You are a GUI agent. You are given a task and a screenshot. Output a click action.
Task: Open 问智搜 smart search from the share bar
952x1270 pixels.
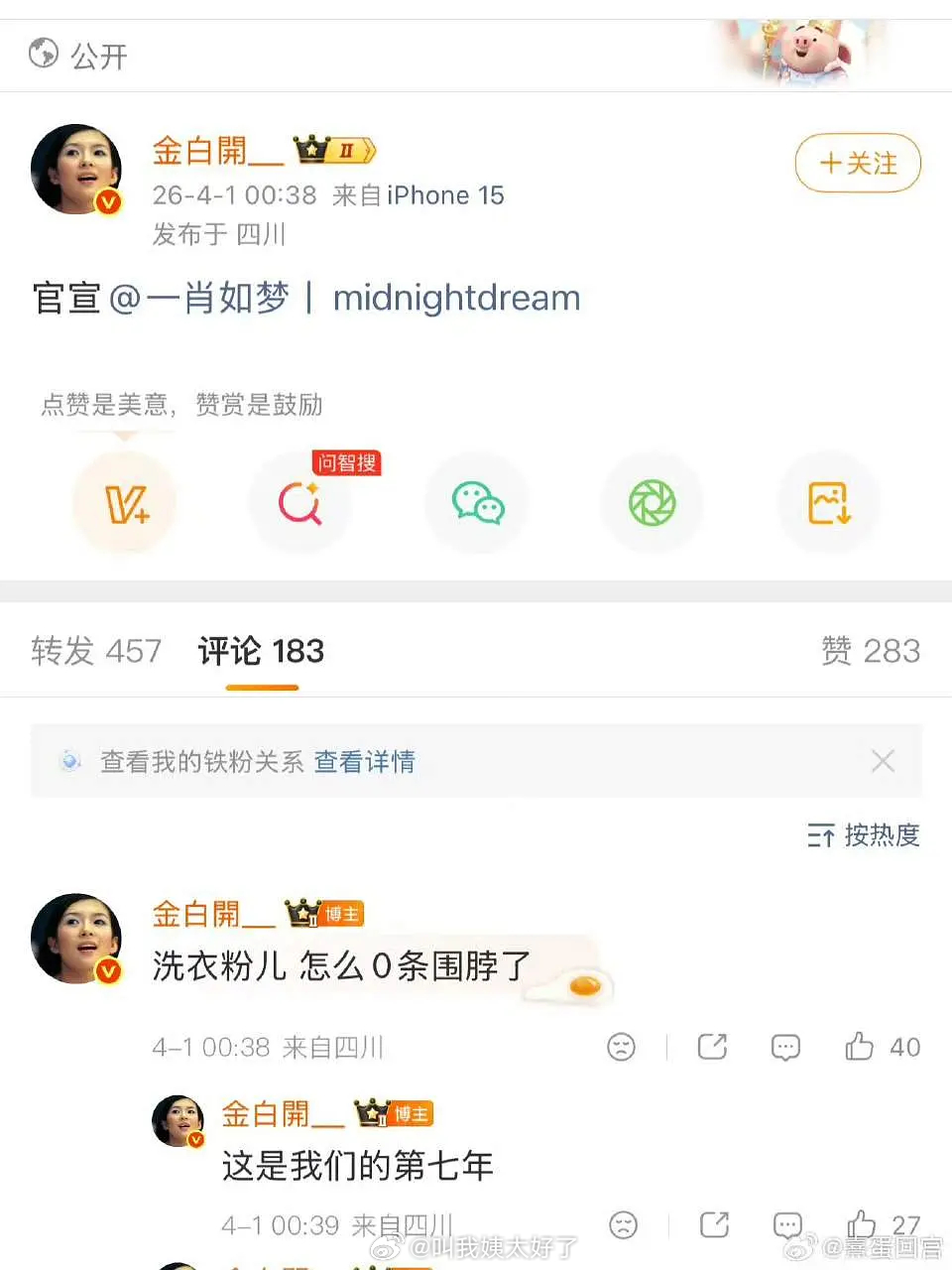tap(300, 503)
